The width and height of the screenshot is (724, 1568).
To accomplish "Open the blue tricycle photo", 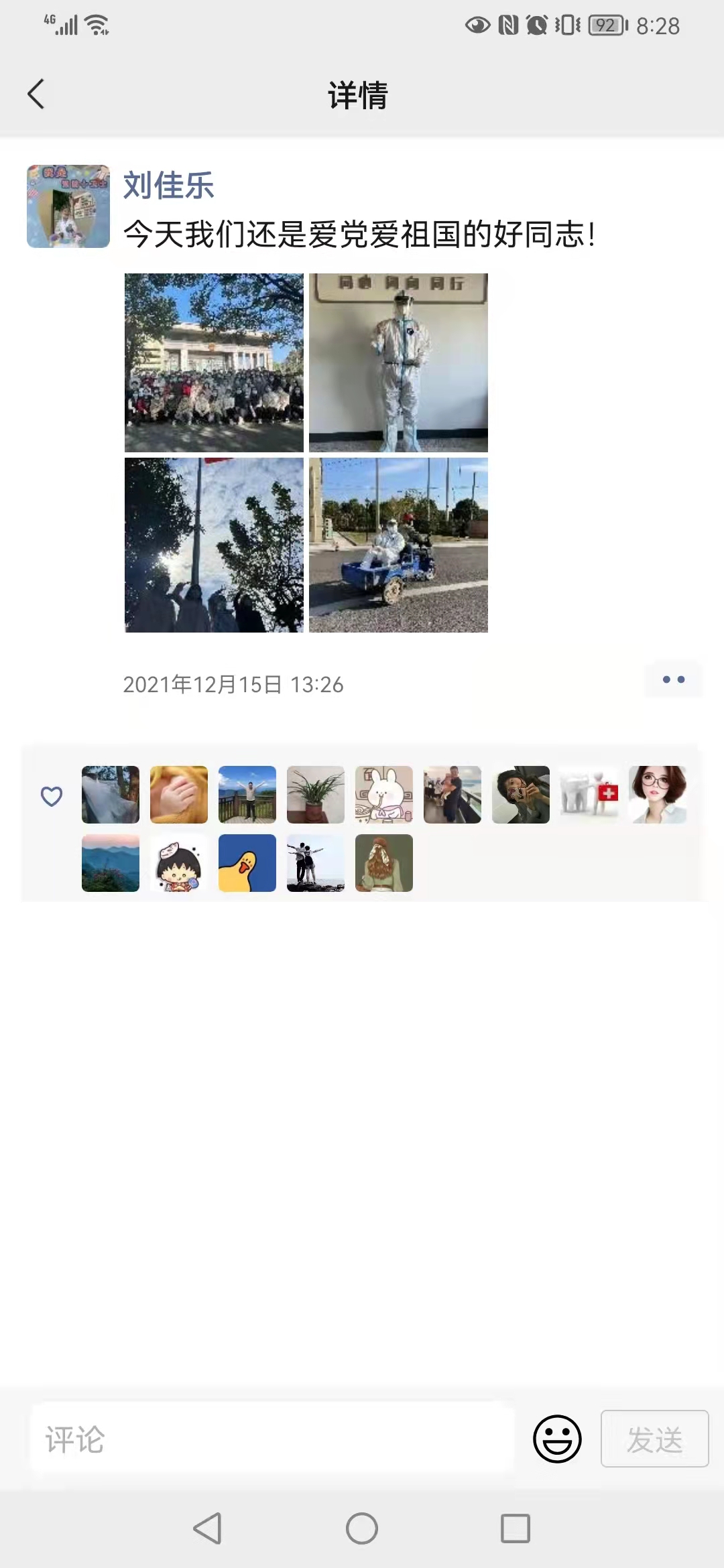I will [398, 545].
